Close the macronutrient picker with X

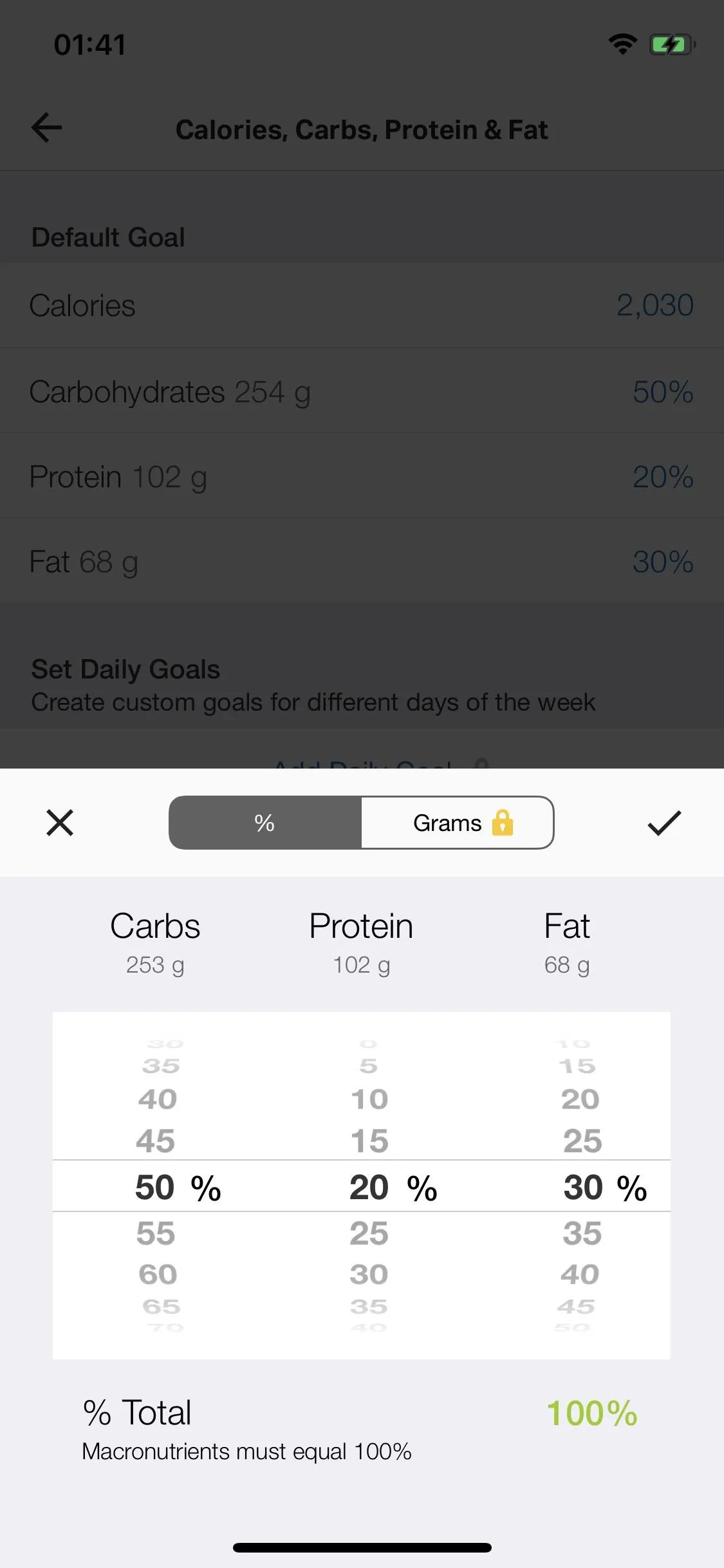click(x=60, y=823)
